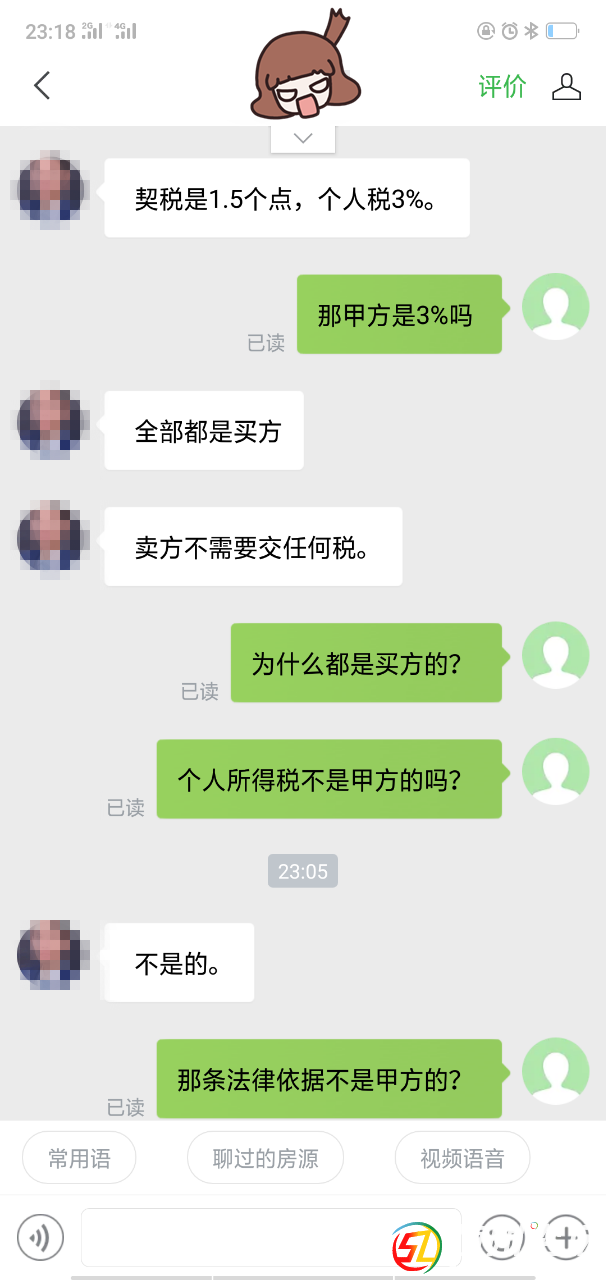This screenshot has height=1280, width=606.
Task: Open the emoji picker
Action: coord(501,1238)
